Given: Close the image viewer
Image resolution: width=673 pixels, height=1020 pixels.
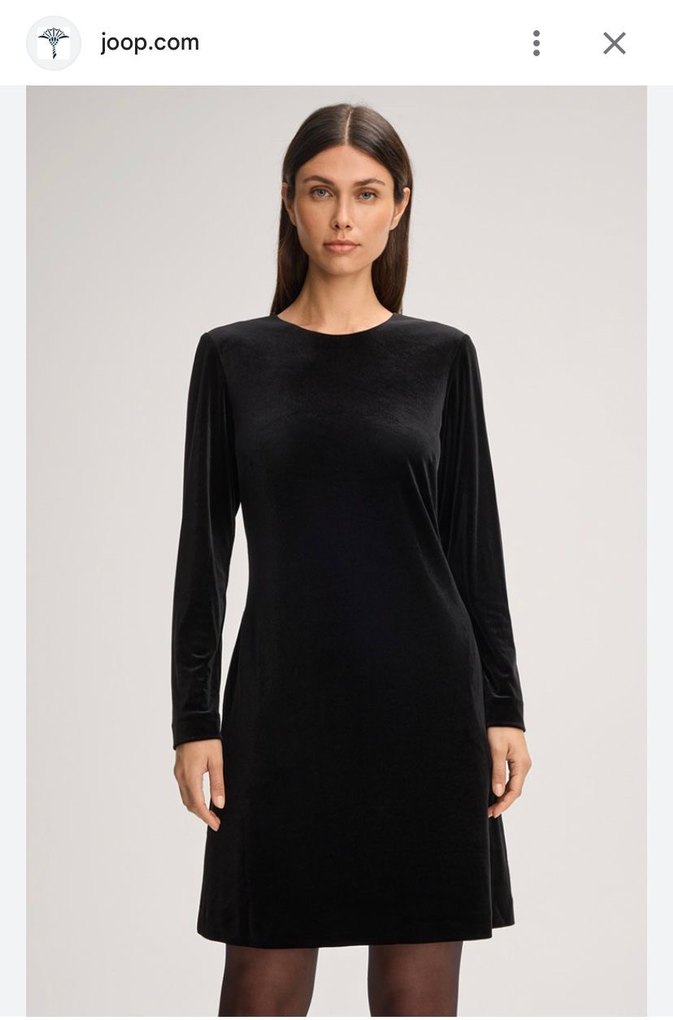Looking at the screenshot, I should coord(614,43).
